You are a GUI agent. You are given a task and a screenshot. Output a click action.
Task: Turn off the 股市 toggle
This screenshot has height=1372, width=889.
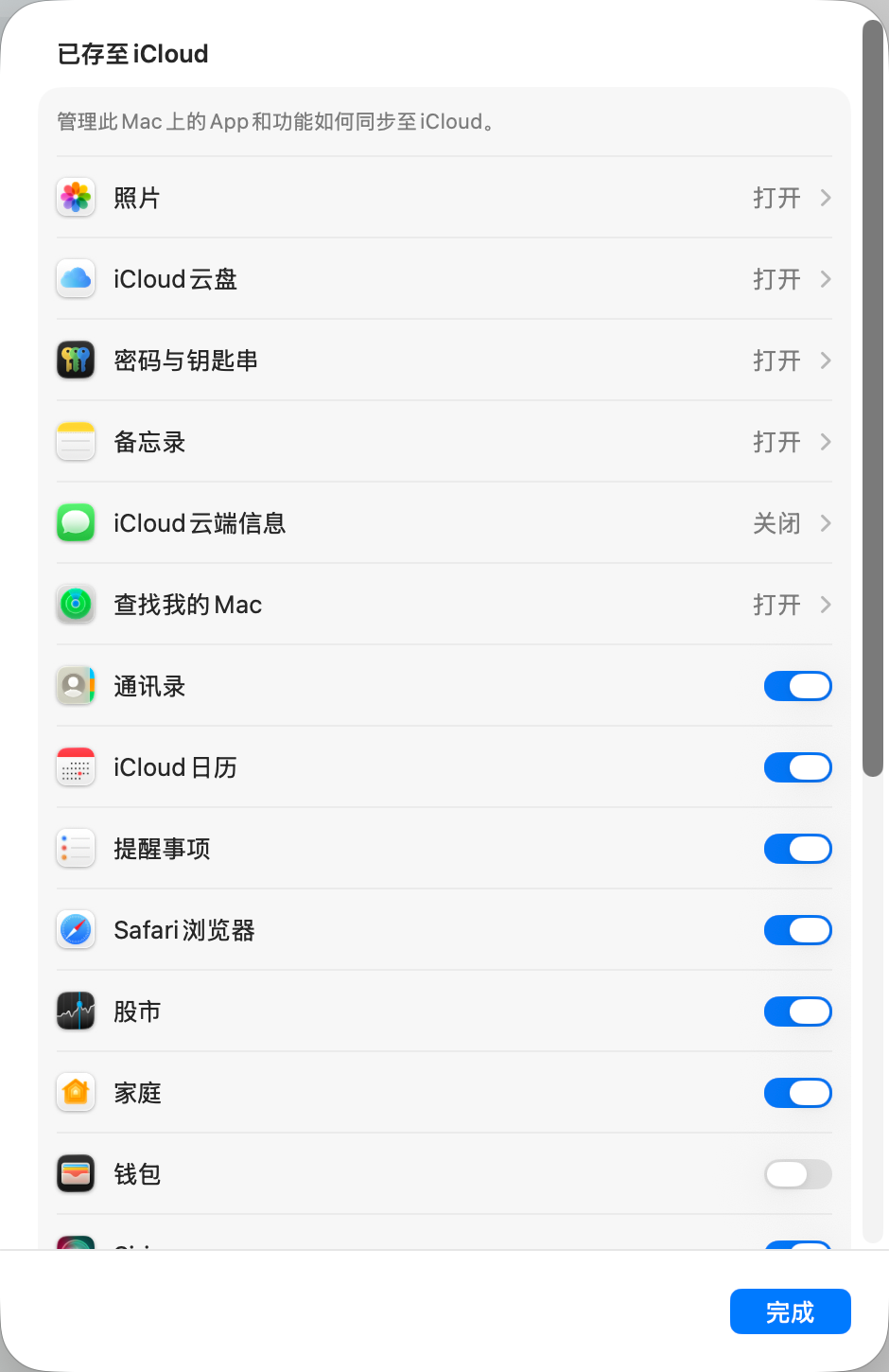pyautogui.click(x=797, y=1011)
